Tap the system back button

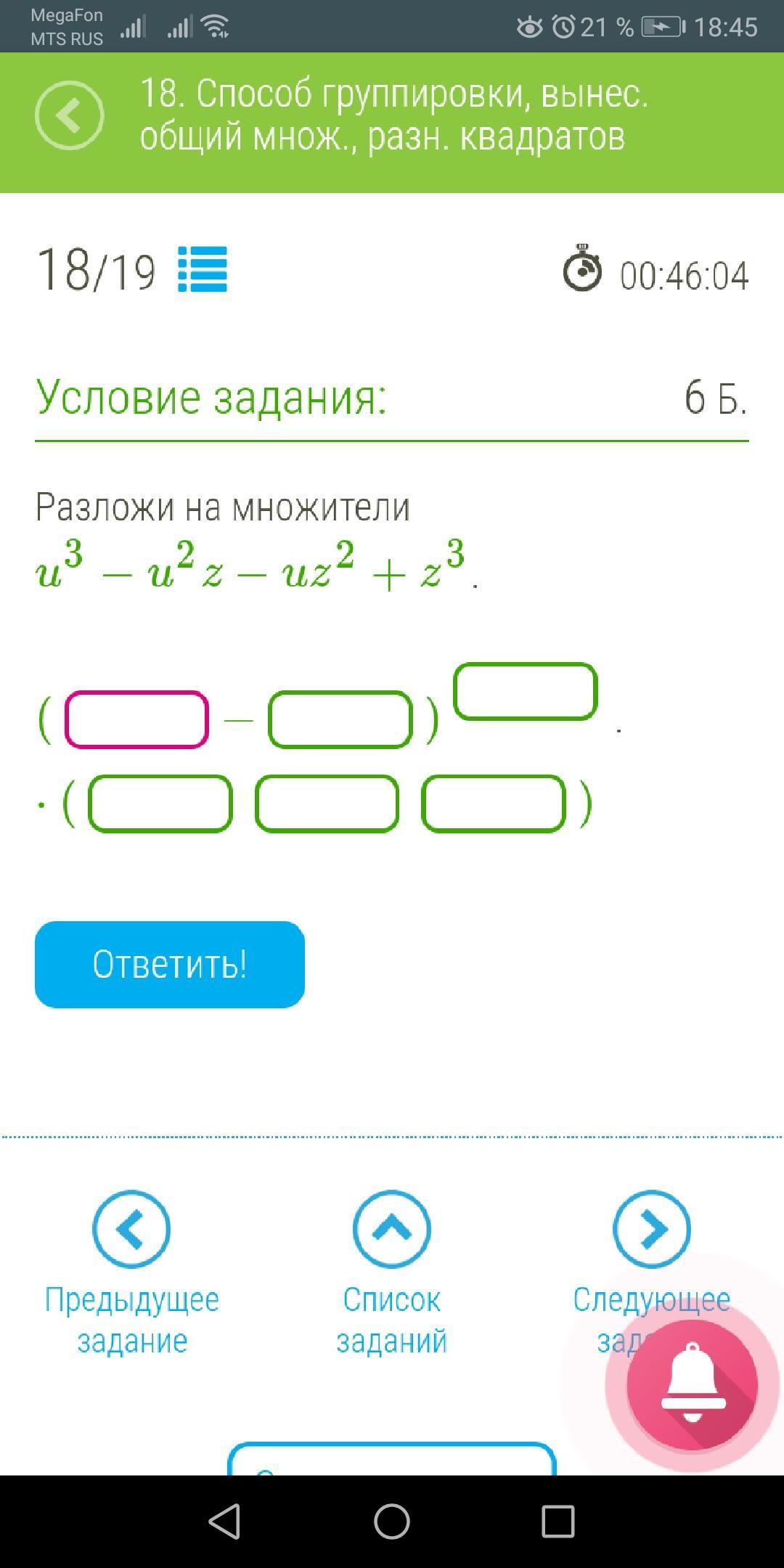[224, 1522]
